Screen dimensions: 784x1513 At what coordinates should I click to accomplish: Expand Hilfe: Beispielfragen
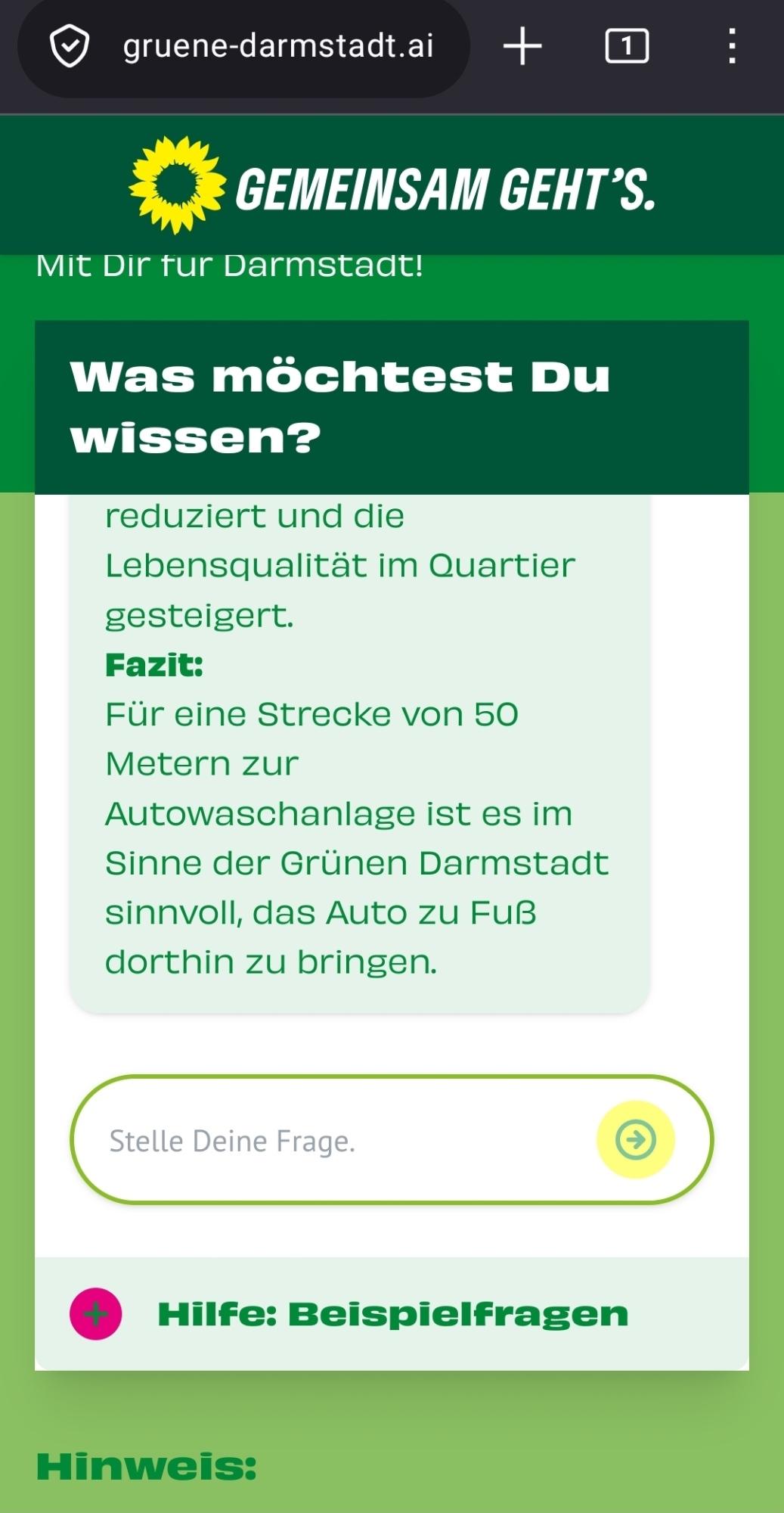(x=96, y=1314)
